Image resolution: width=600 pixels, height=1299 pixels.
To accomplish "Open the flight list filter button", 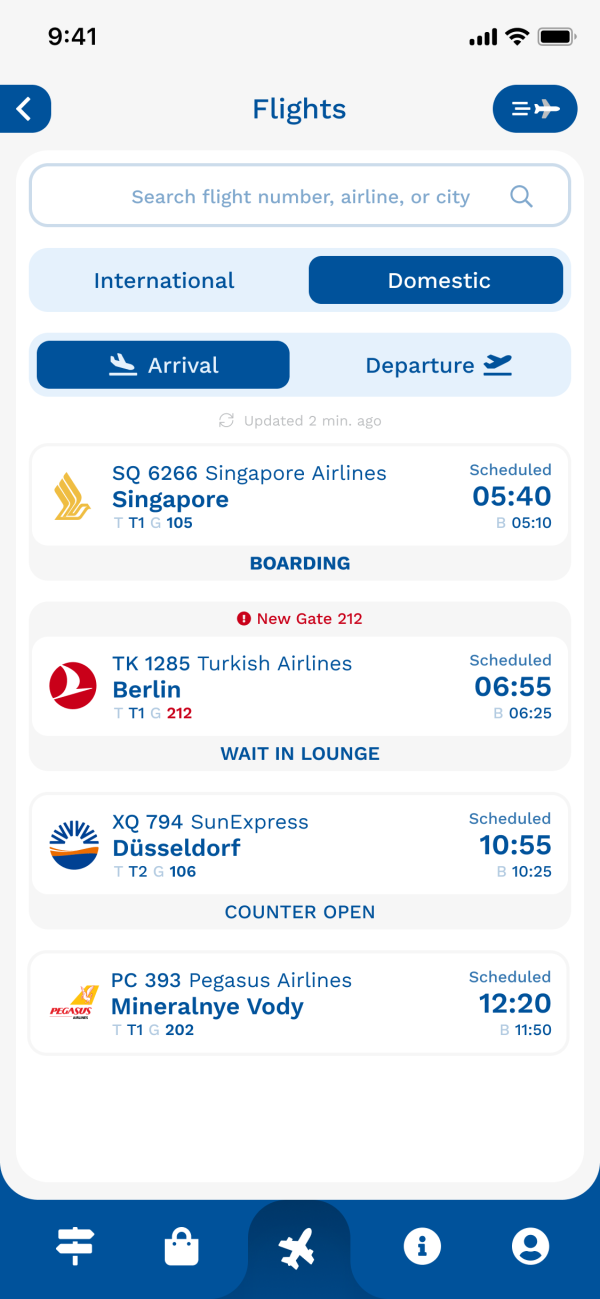I will click(x=535, y=109).
